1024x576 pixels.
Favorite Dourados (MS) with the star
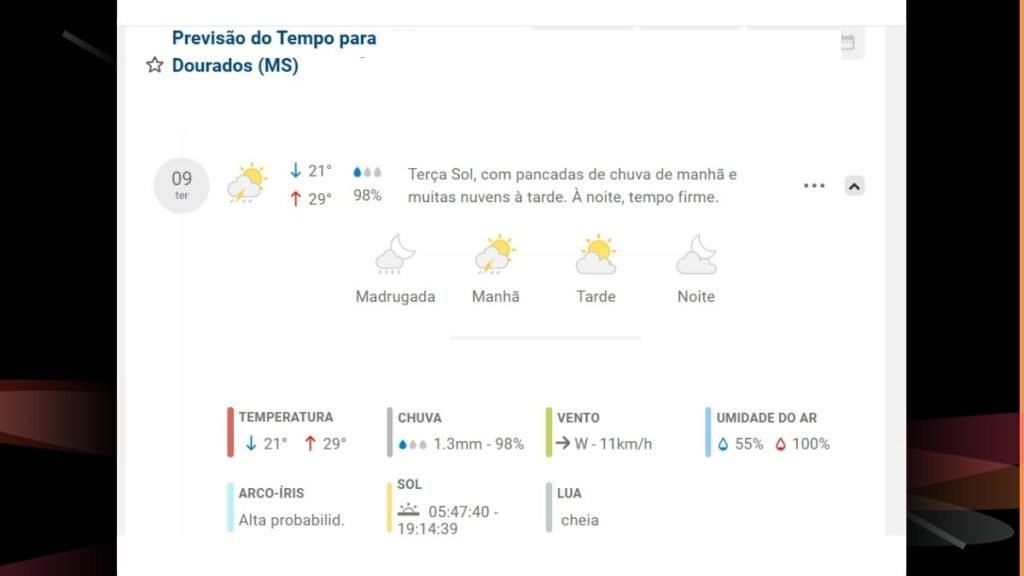pos(154,66)
